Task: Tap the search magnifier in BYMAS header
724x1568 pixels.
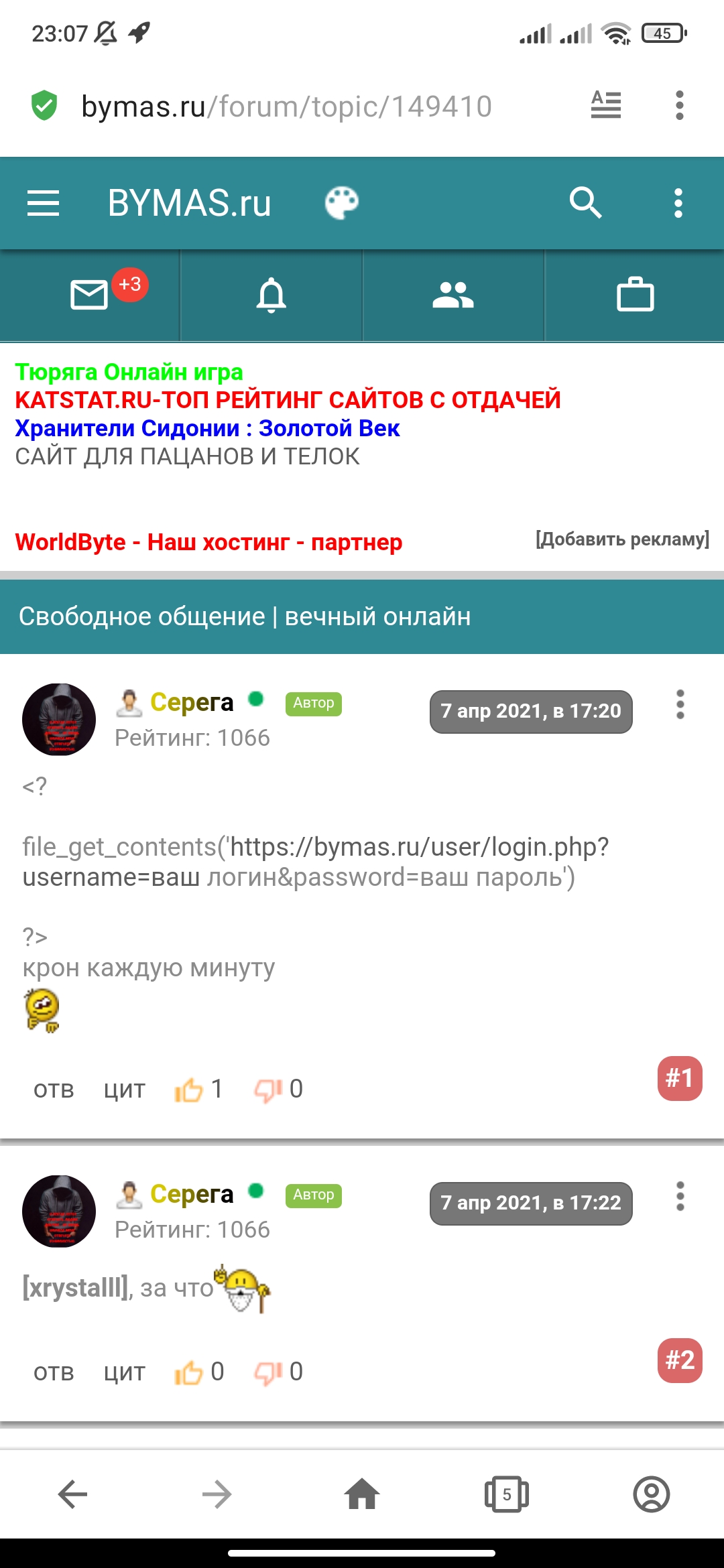Action: (x=585, y=203)
